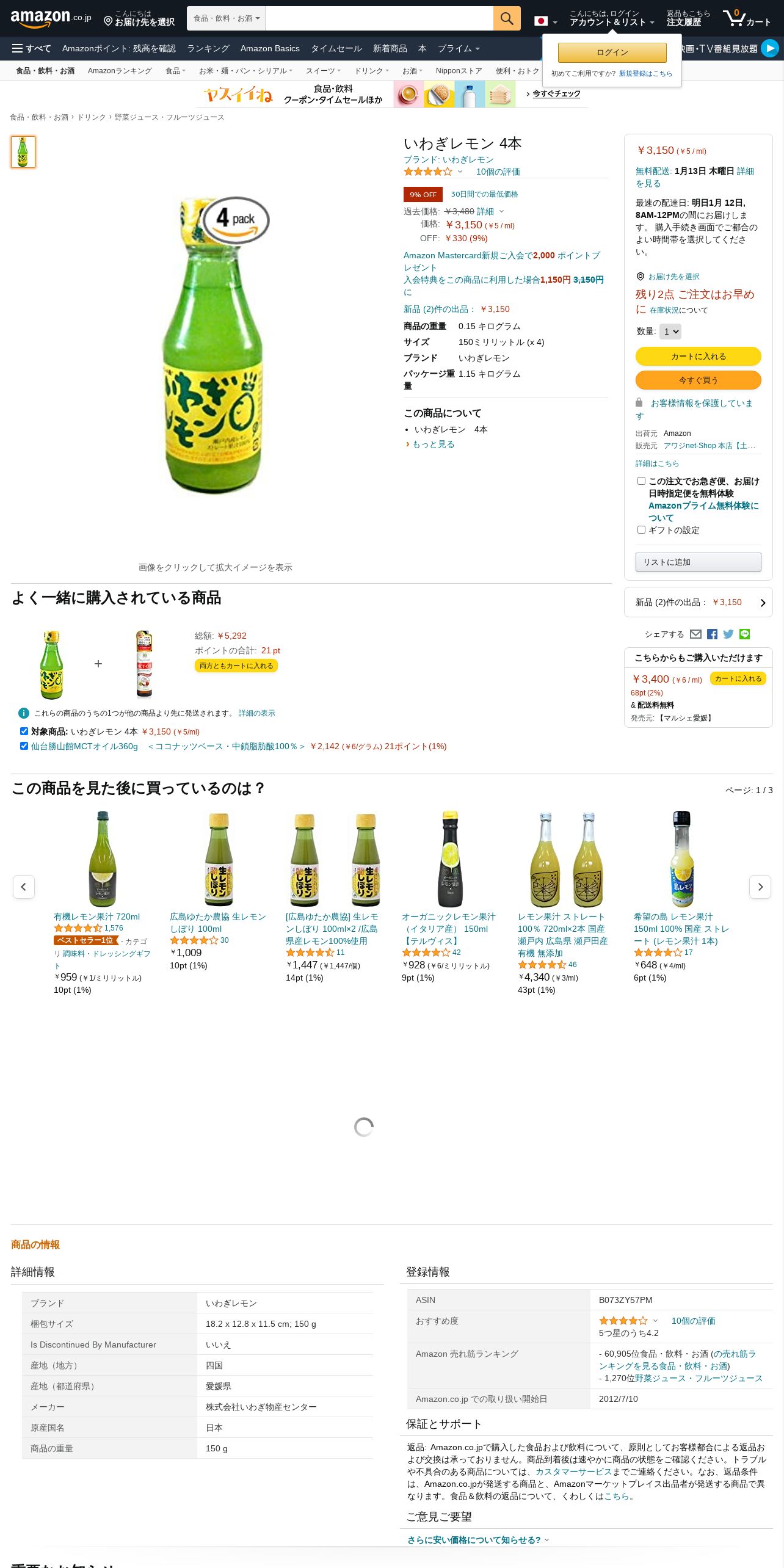Open 有機レモン果汁 720ml product card
This screenshot has height=1568, width=784.
(x=96, y=916)
